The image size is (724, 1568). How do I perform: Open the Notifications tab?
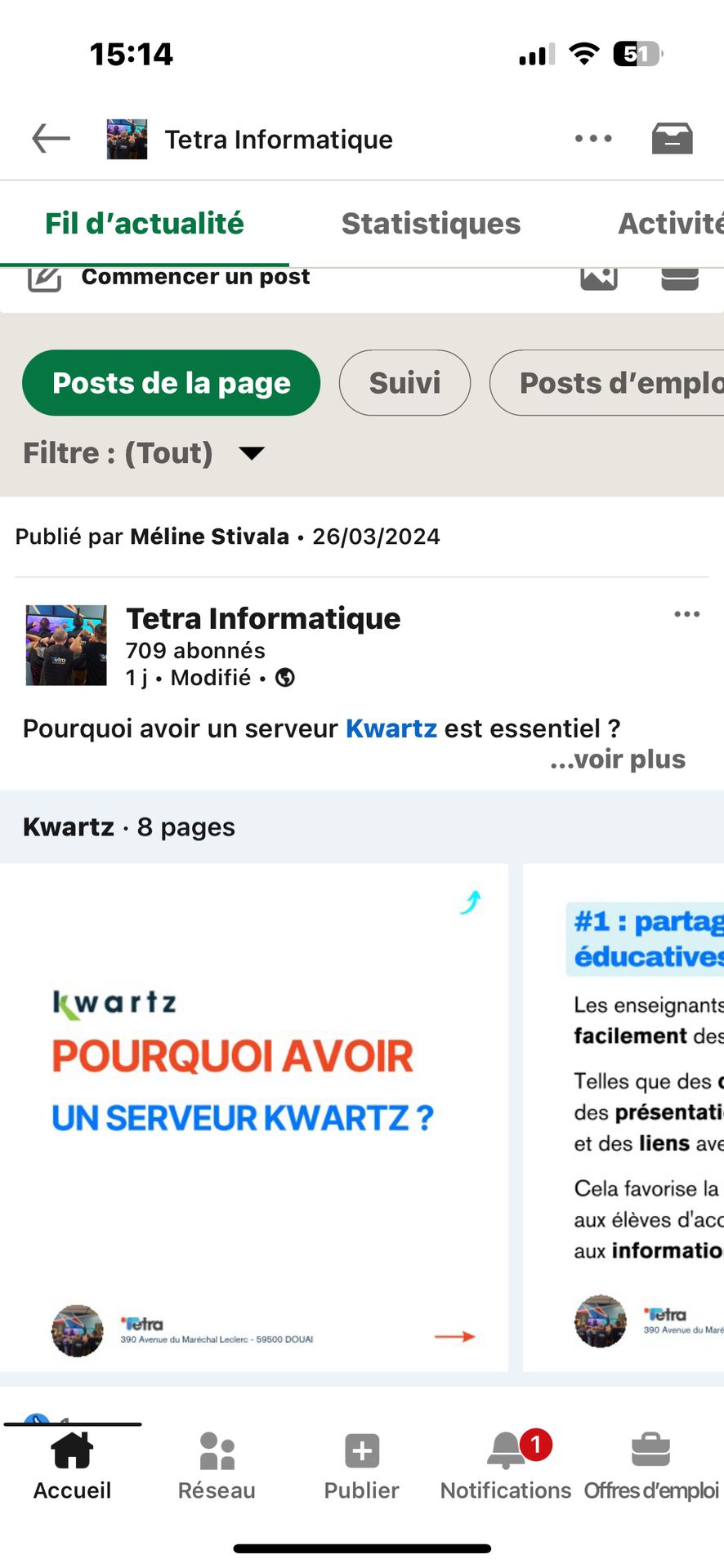click(506, 1468)
